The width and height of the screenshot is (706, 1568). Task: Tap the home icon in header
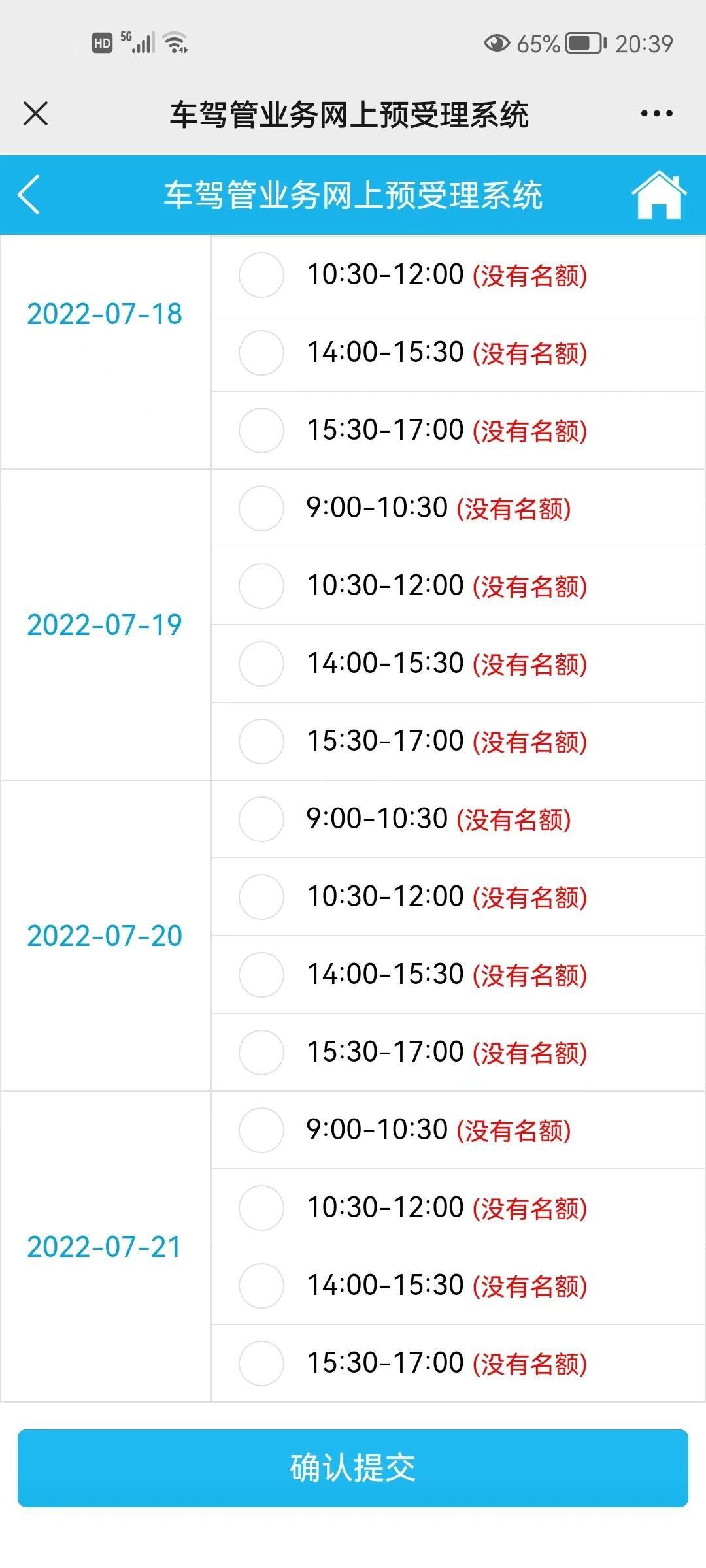(659, 195)
